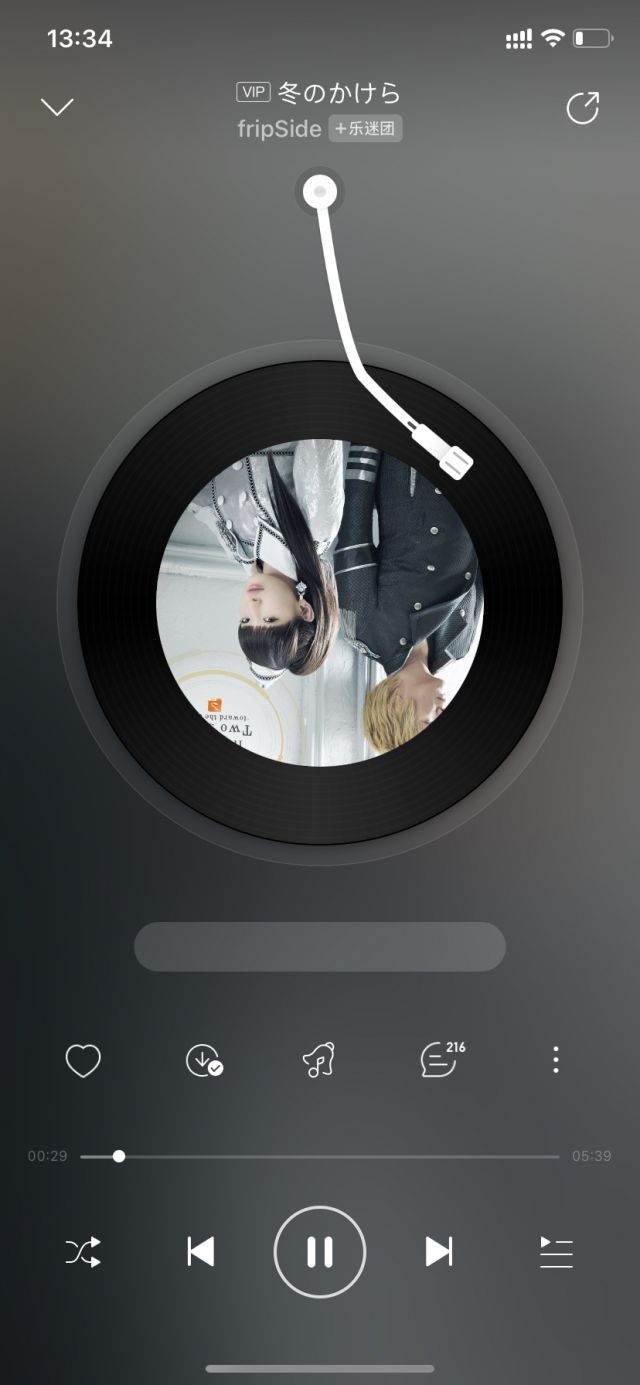The image size is (640, 1385).
Task: Open the play queue list
Action: [556, 1252]
